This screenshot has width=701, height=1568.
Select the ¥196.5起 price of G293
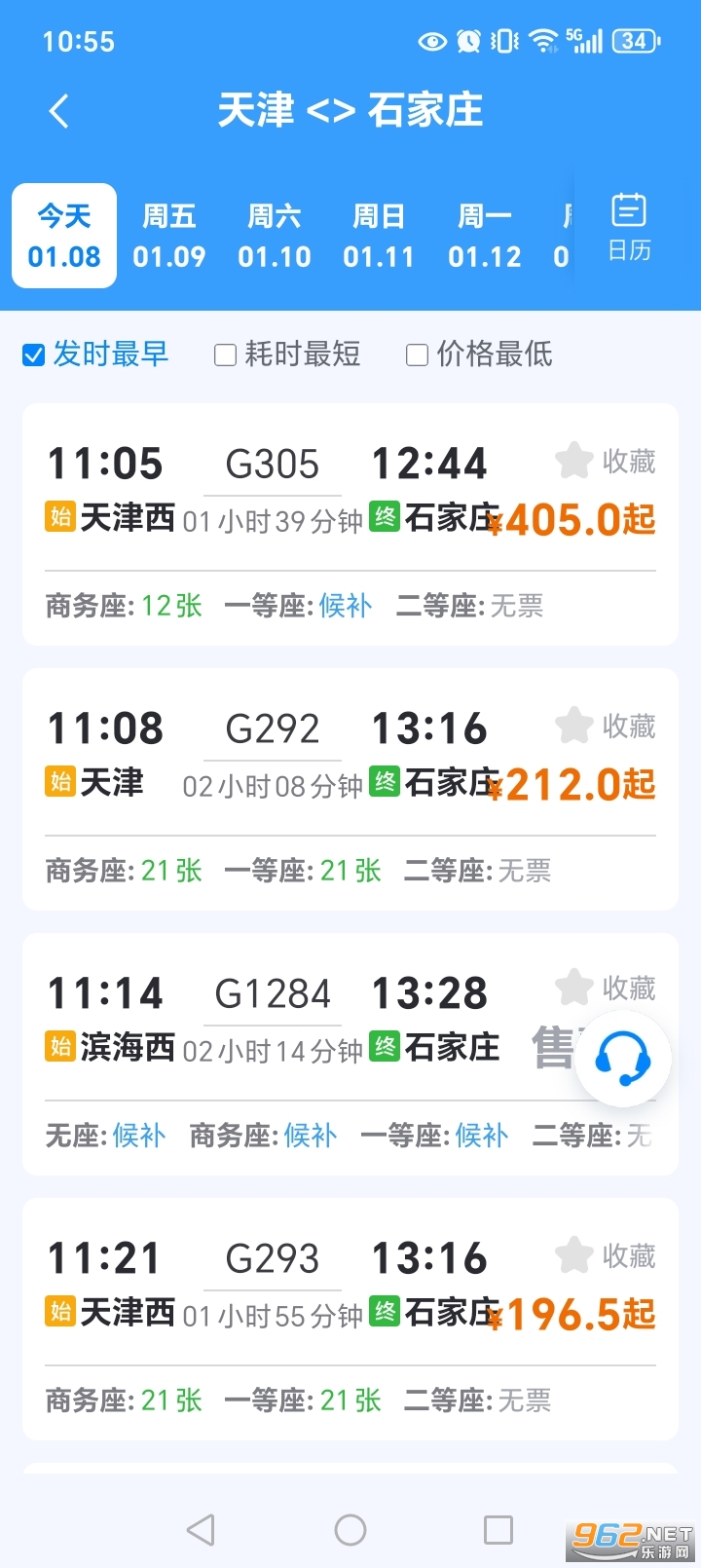[x=579, y=1311]
